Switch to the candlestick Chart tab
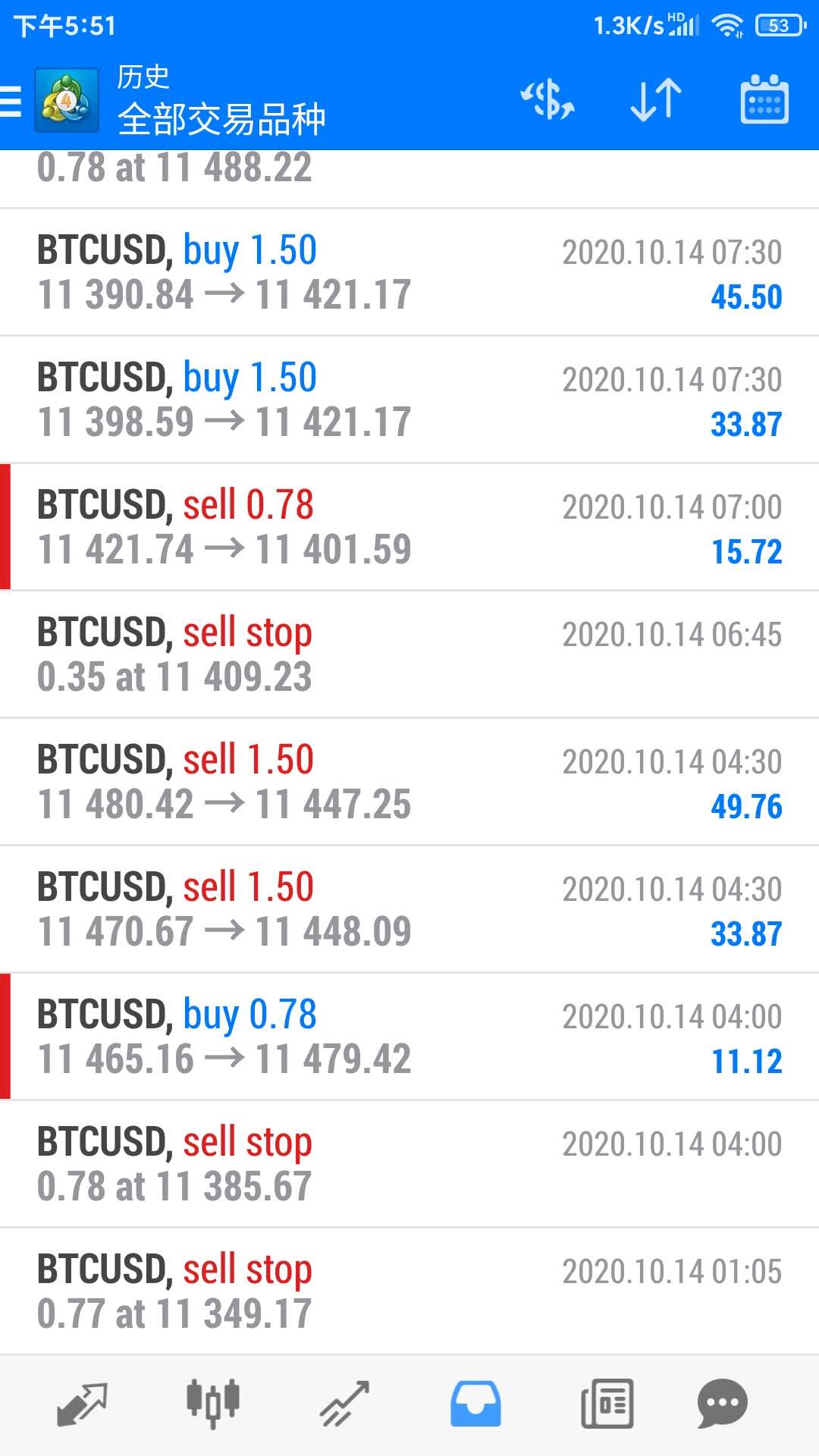Image resolution: width=819 pixels, height=1456 pixels. 213,1404
